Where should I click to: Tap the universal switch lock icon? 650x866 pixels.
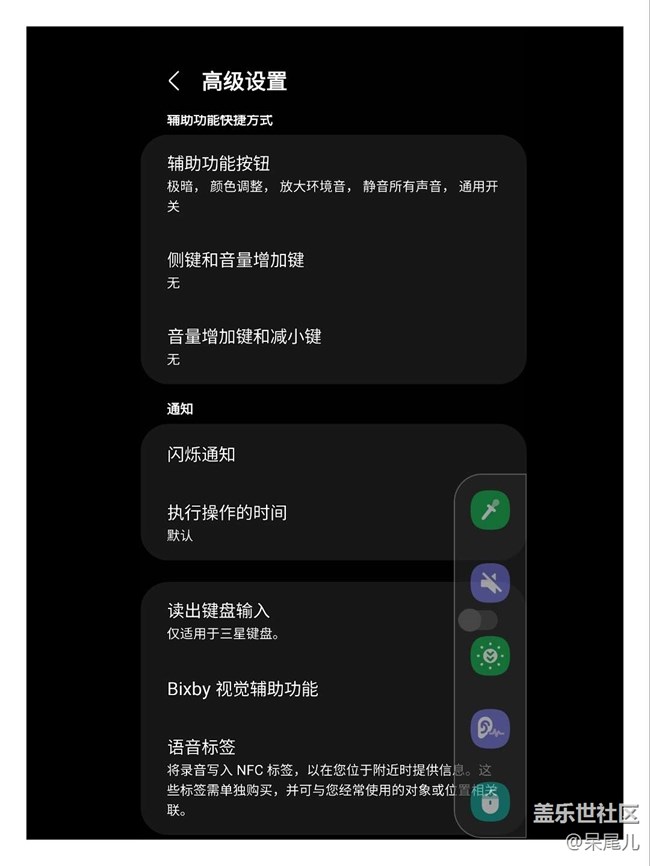[x=490, y=802]
